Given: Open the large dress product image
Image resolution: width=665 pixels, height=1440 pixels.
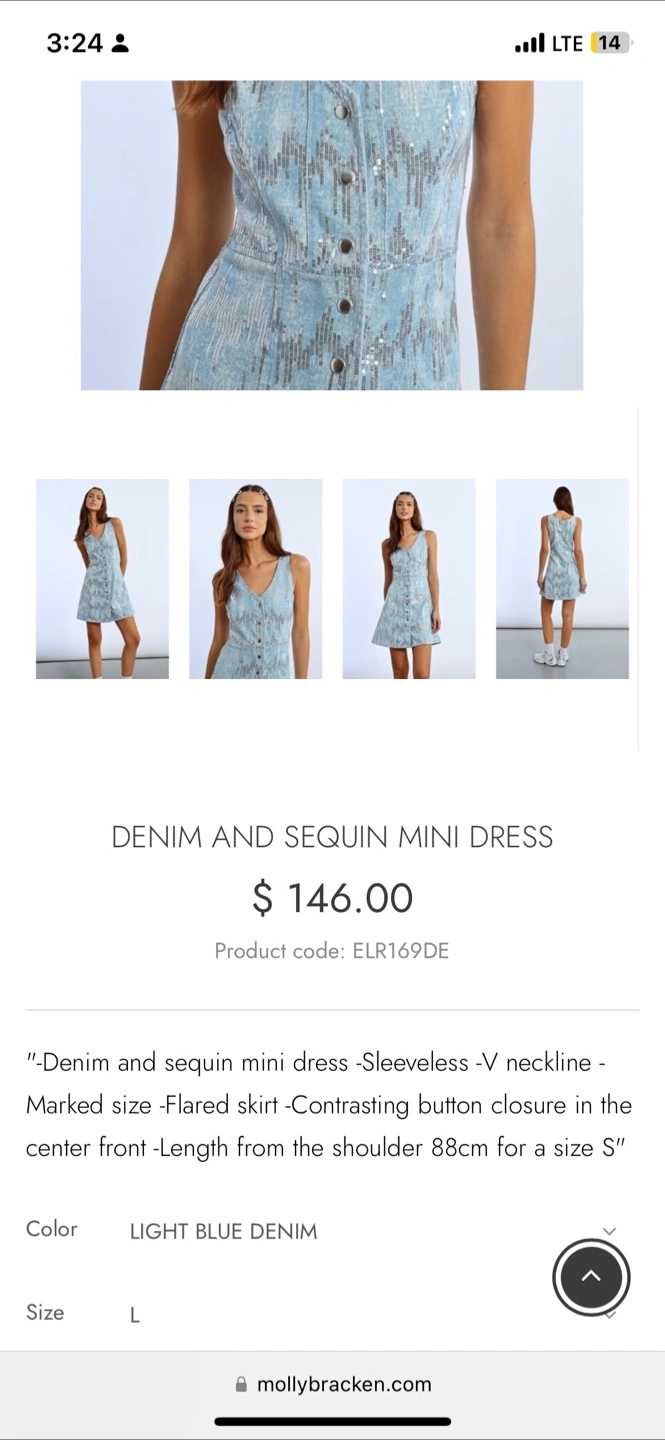Looking at the screenshot, I should pyautogui.click(x=332, y=235).
